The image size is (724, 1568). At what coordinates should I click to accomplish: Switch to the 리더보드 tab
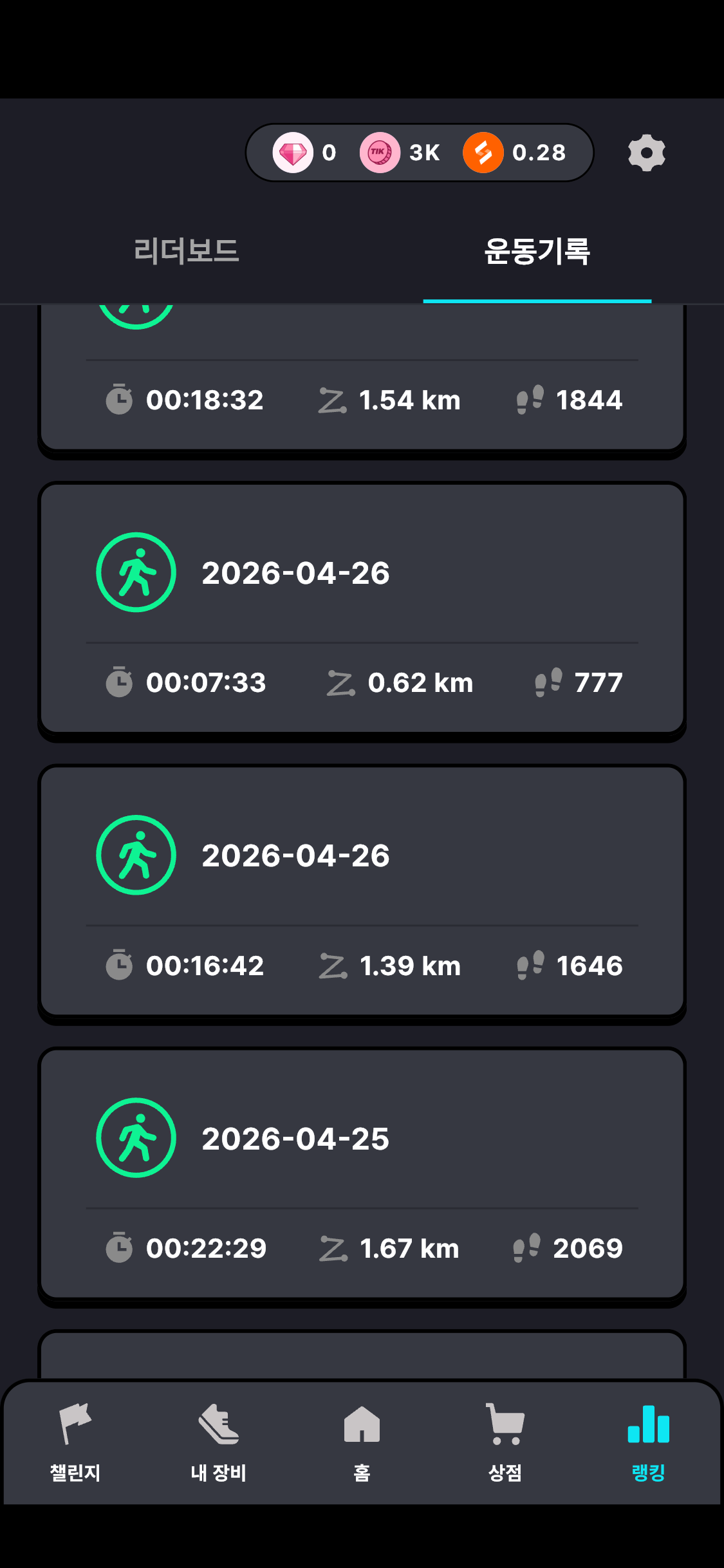[186, 251]
